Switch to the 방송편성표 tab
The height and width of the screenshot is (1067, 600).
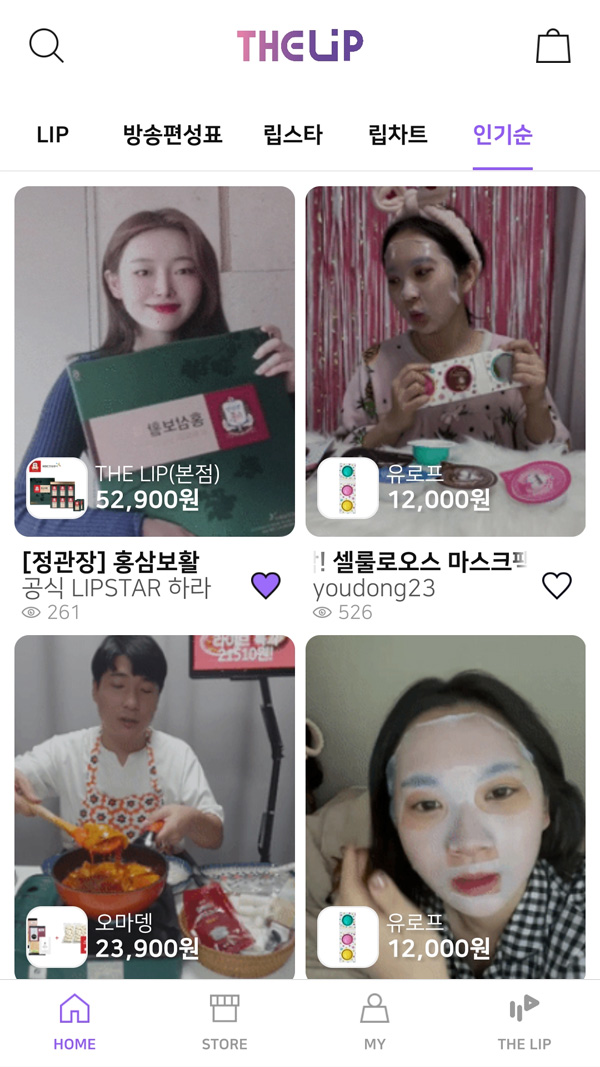[x=172, y=134]
